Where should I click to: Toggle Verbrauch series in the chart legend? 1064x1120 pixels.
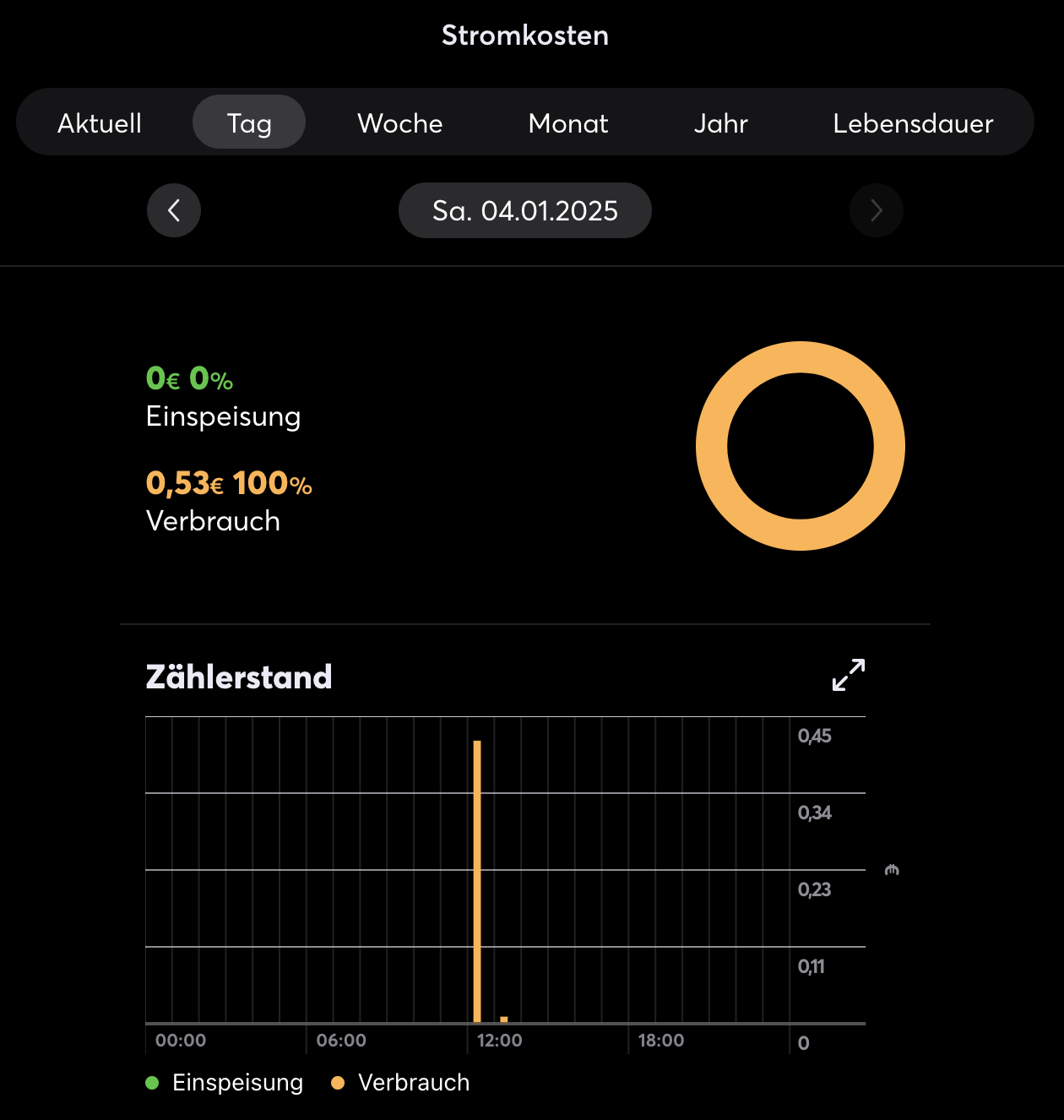400,1083
